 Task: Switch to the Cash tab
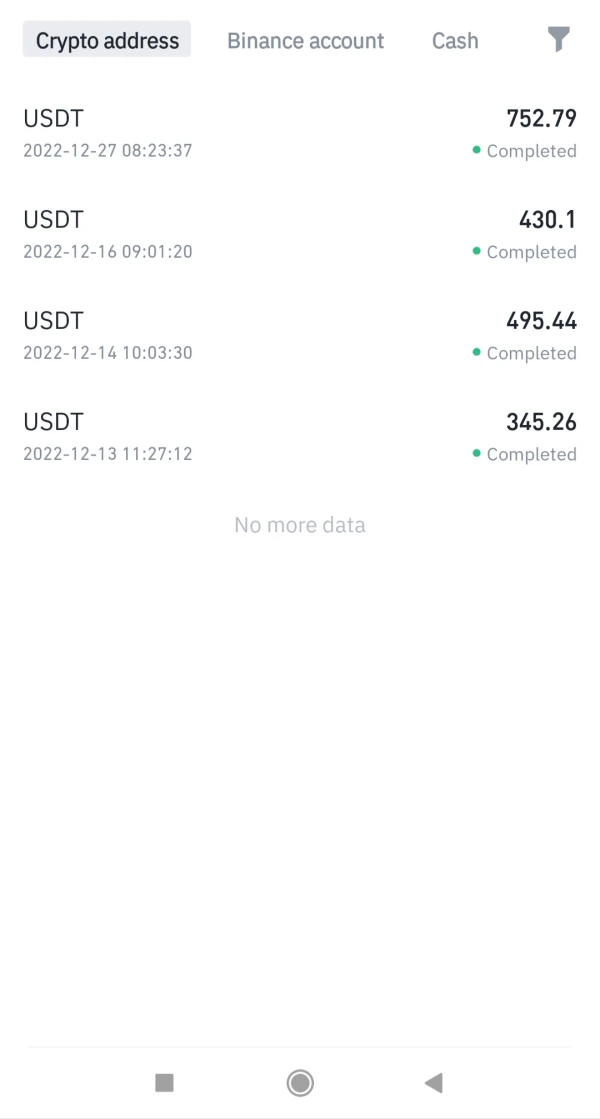click(x=455, y=41)
